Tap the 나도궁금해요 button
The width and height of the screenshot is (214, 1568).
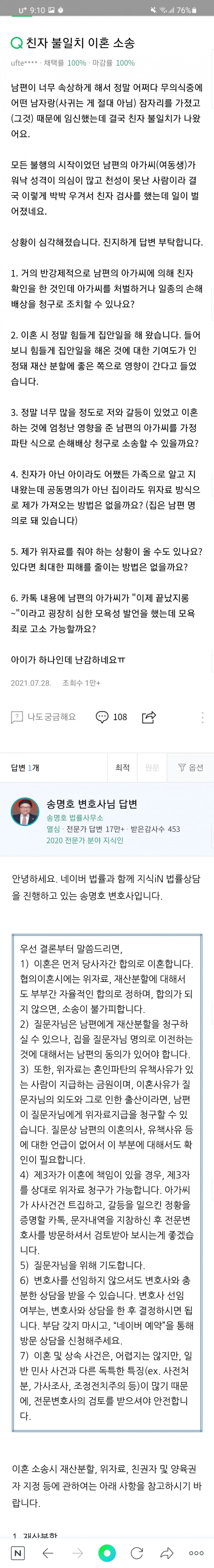pos(44,717)
